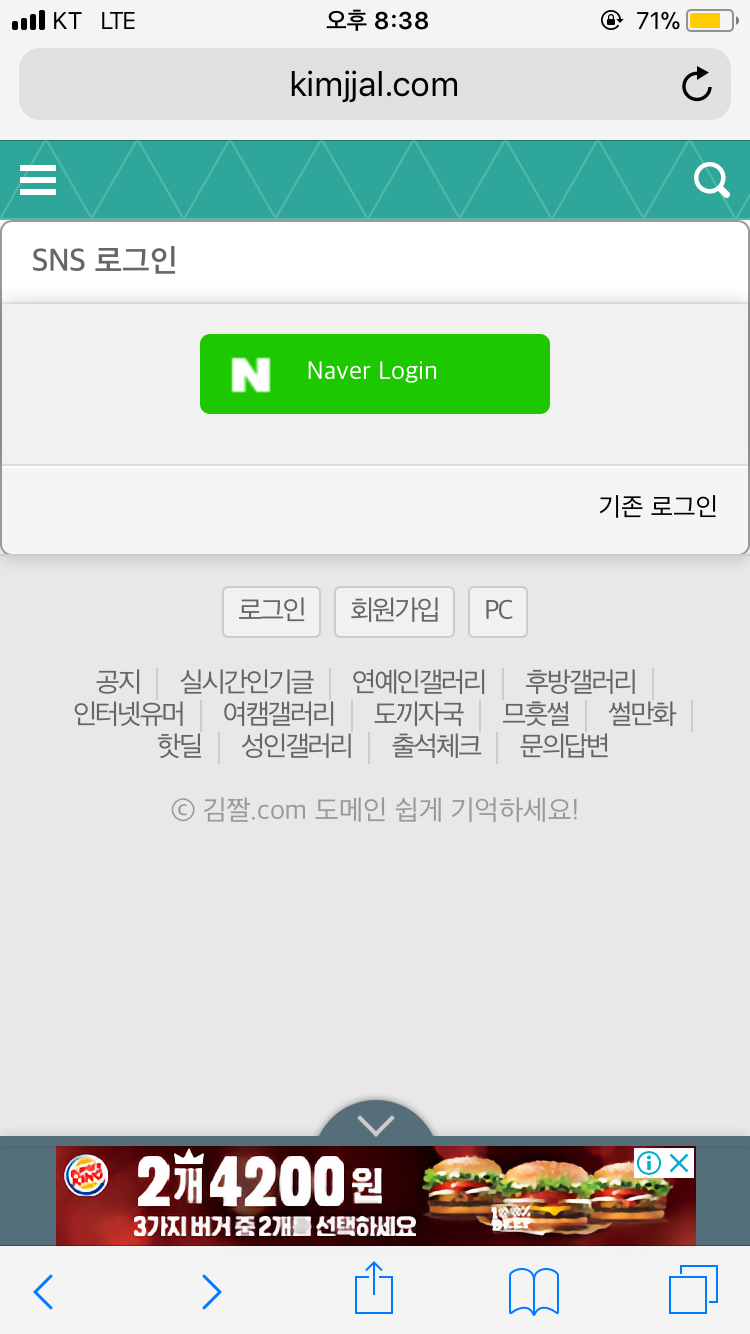Reload the kimjjal.com page
Image resolution: width=750 pixels, height=1334 pixels.
696,85
